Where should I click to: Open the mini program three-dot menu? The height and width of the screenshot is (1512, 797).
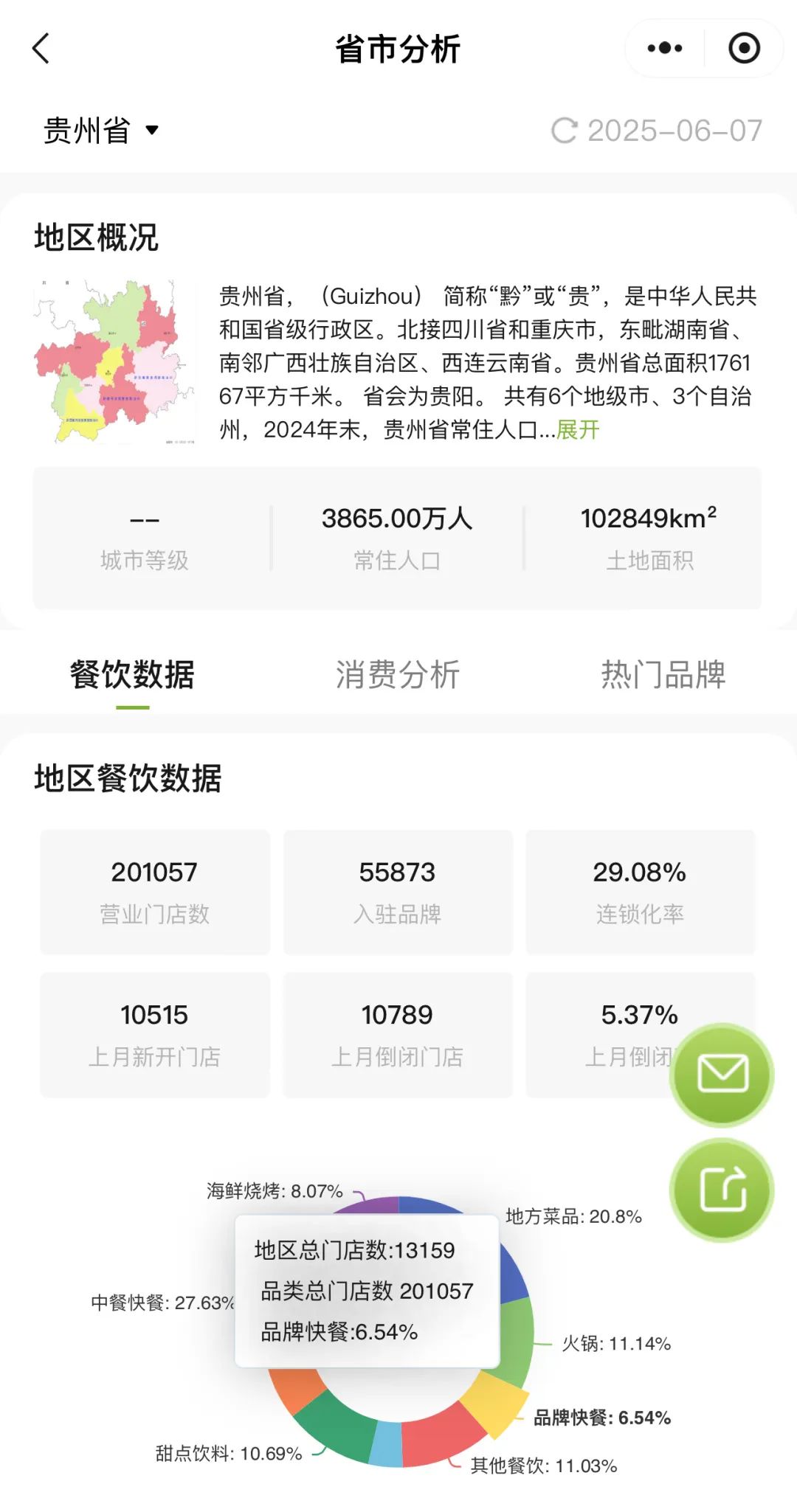click(664, 49)
